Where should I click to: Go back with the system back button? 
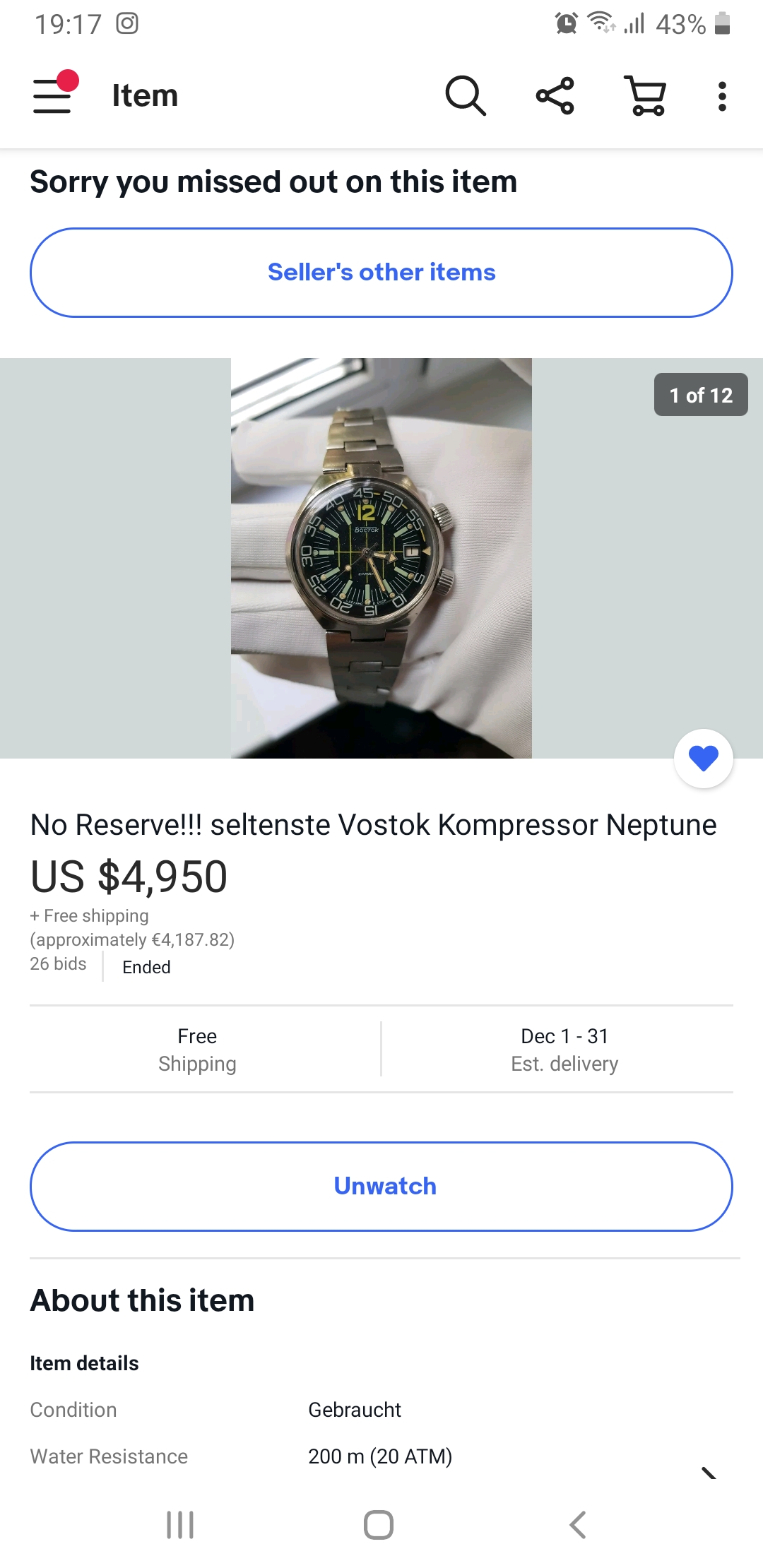[x=578, y=1525]
